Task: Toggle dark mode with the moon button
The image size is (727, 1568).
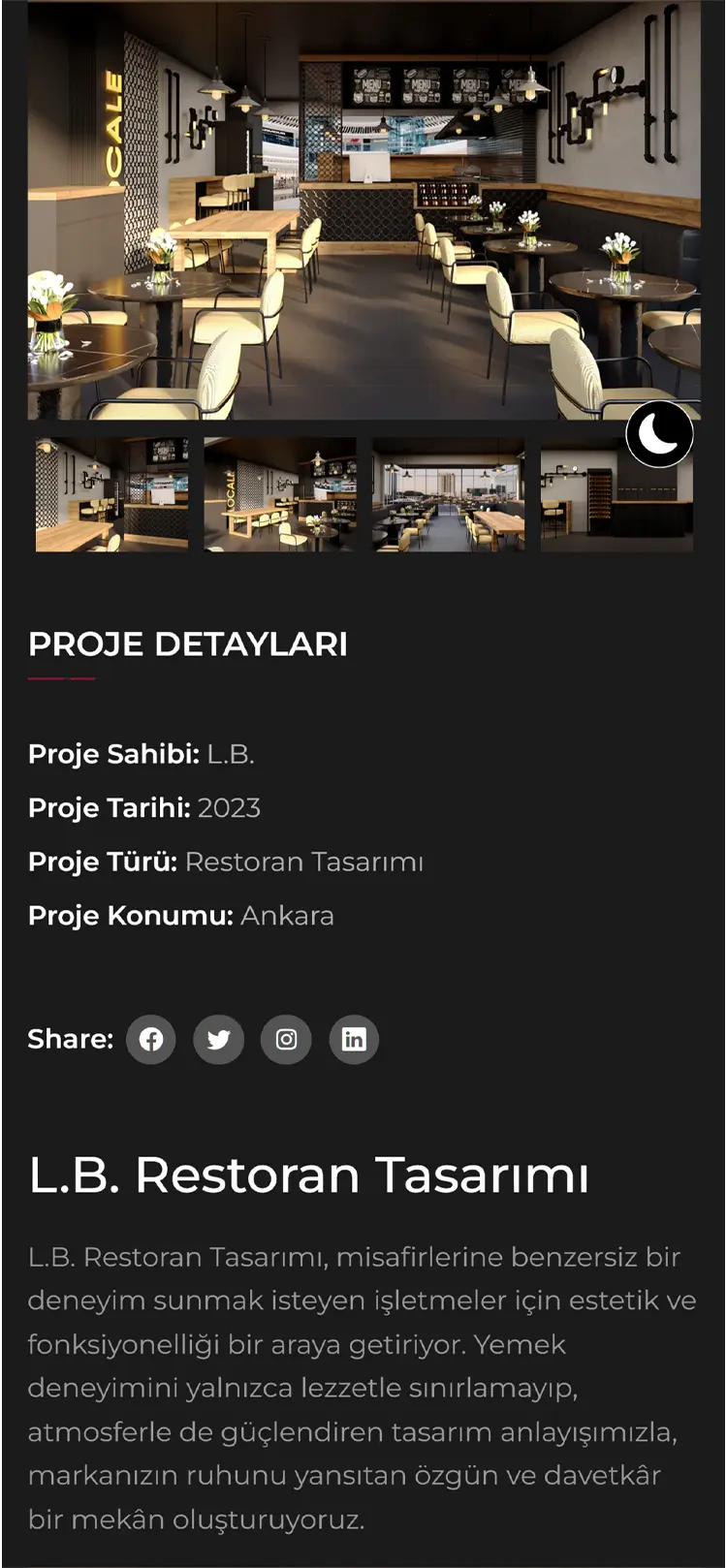Action: [659, 434]
